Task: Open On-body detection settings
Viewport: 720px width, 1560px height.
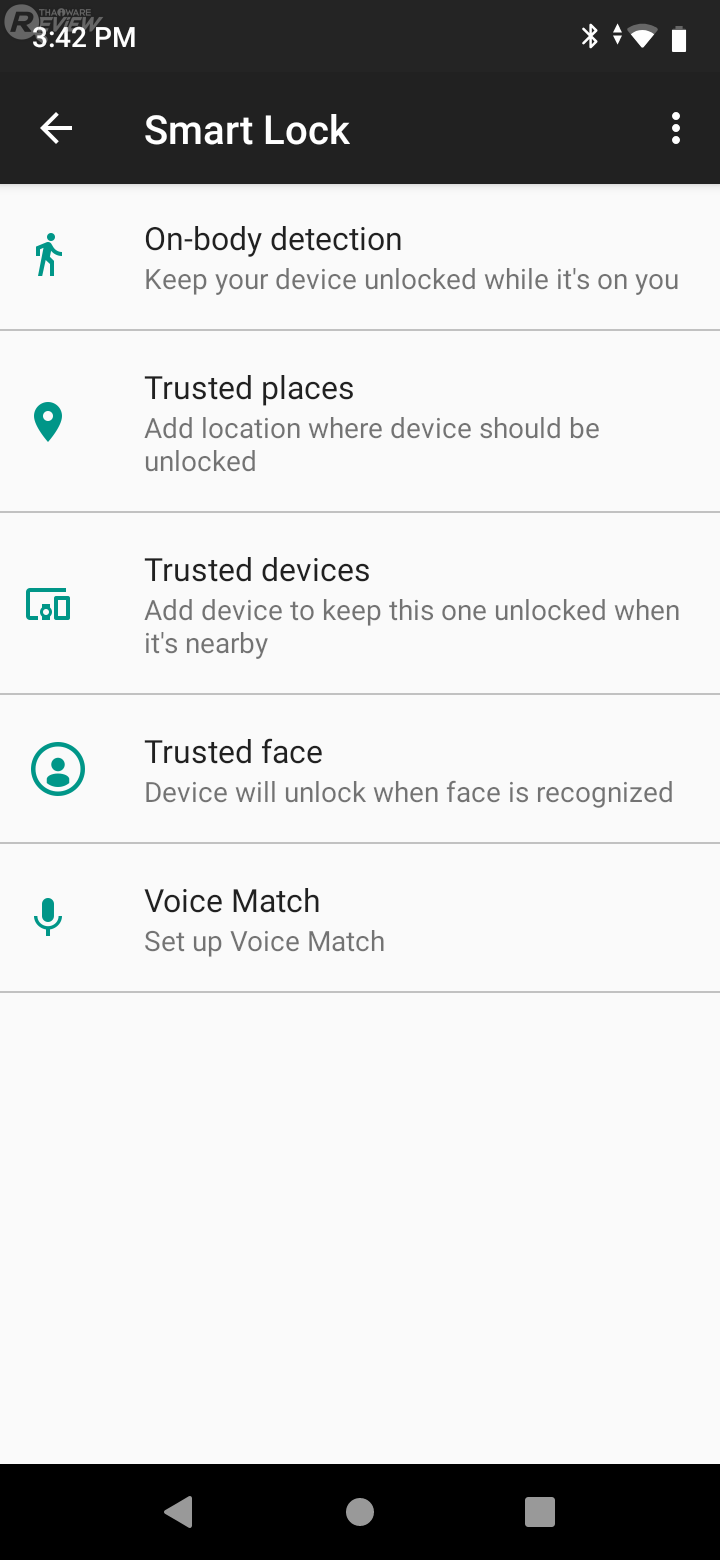Action: pos(360,258)
